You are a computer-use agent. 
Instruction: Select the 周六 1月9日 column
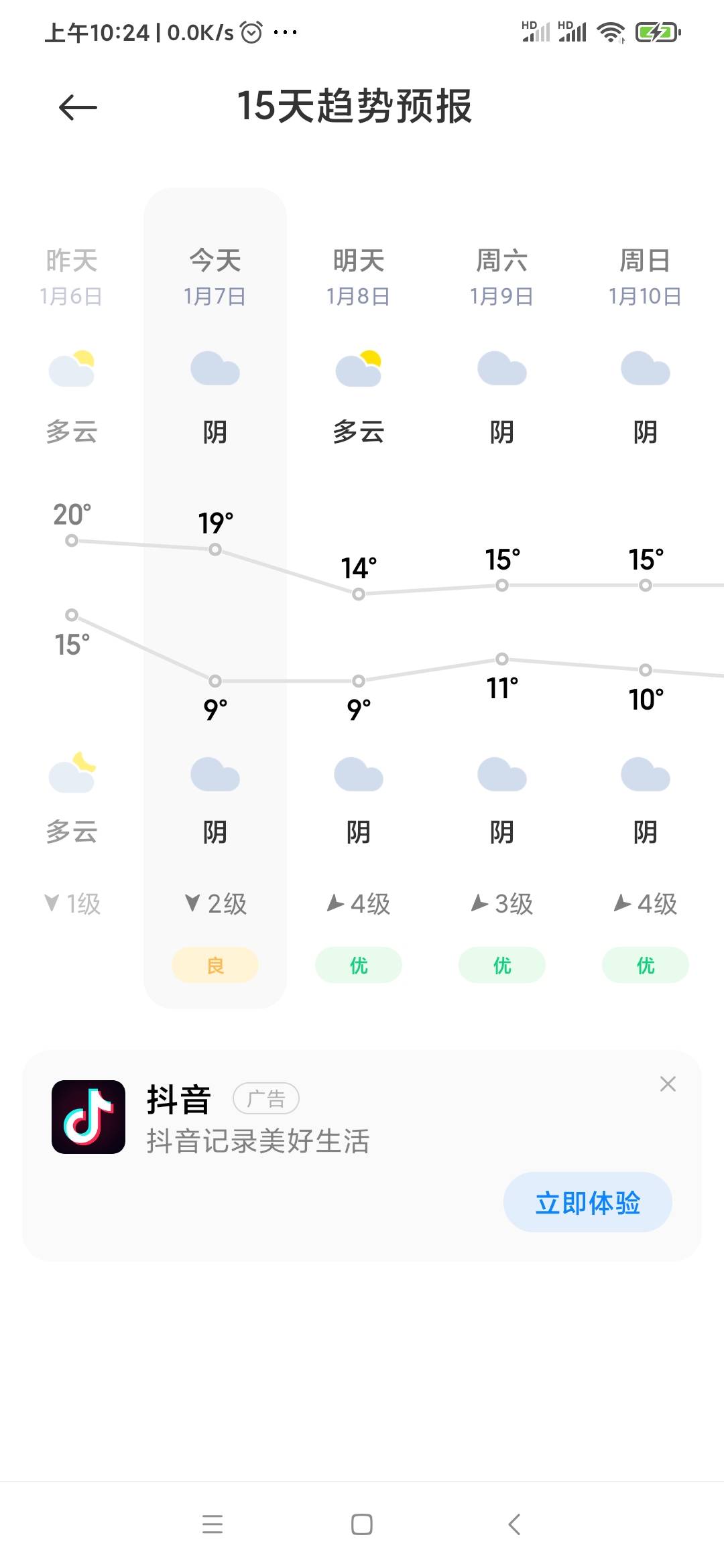[502, 598]
